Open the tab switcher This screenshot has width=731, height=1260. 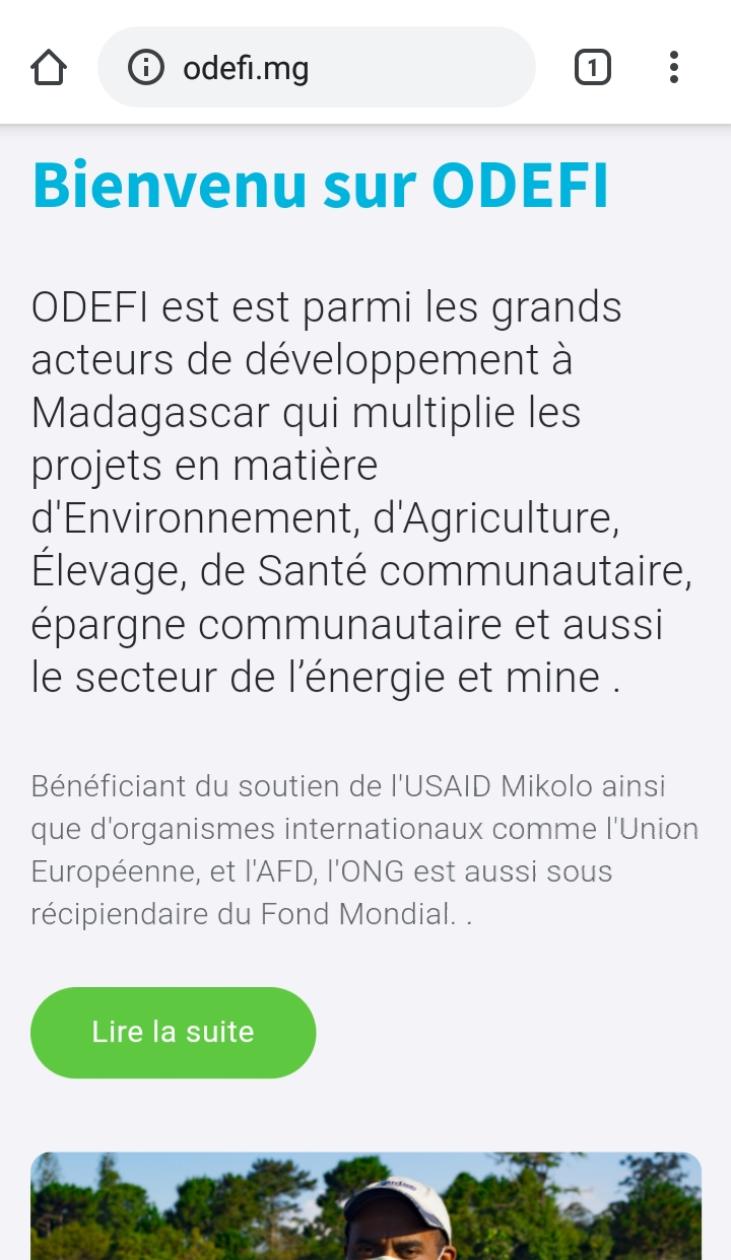(x=592, y=68)
